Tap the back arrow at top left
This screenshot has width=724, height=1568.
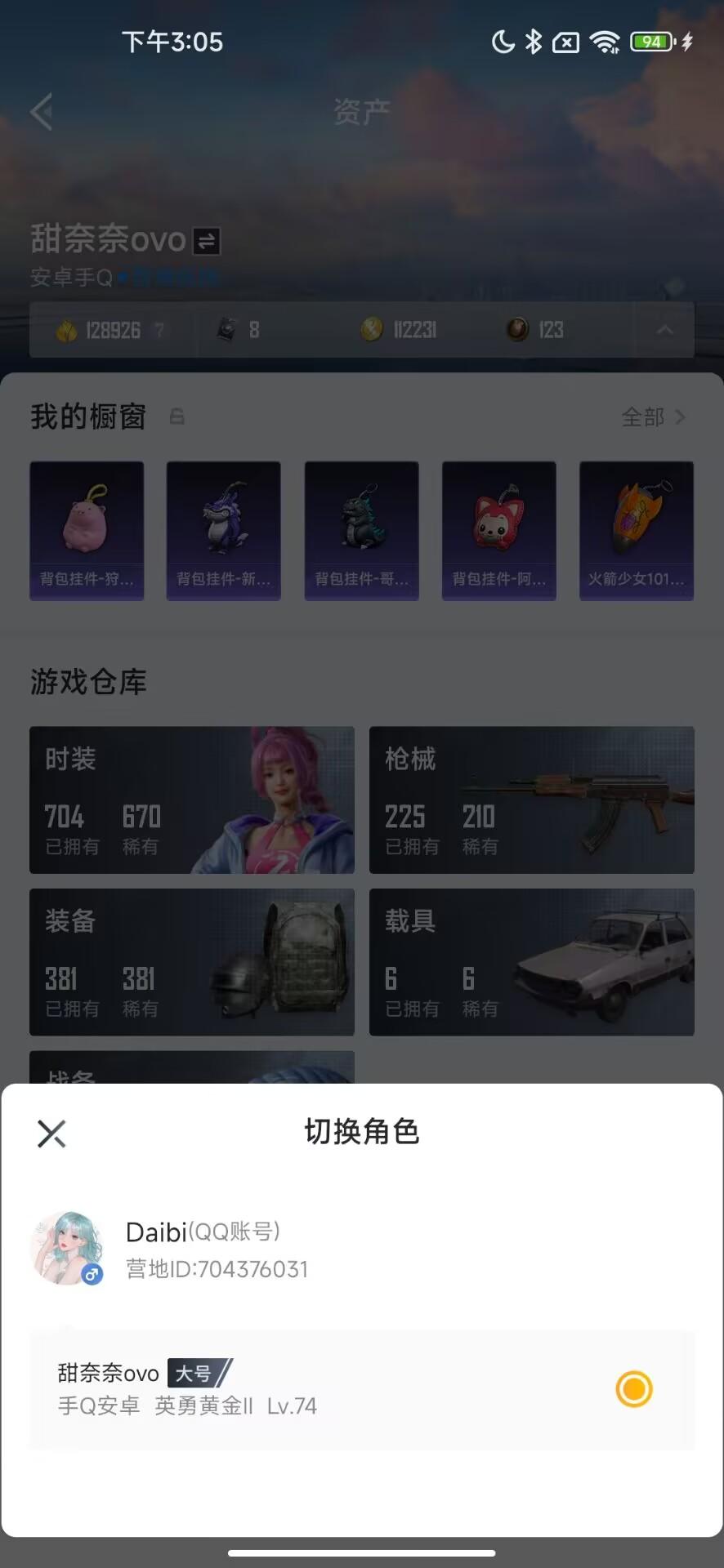click(42, 113)
